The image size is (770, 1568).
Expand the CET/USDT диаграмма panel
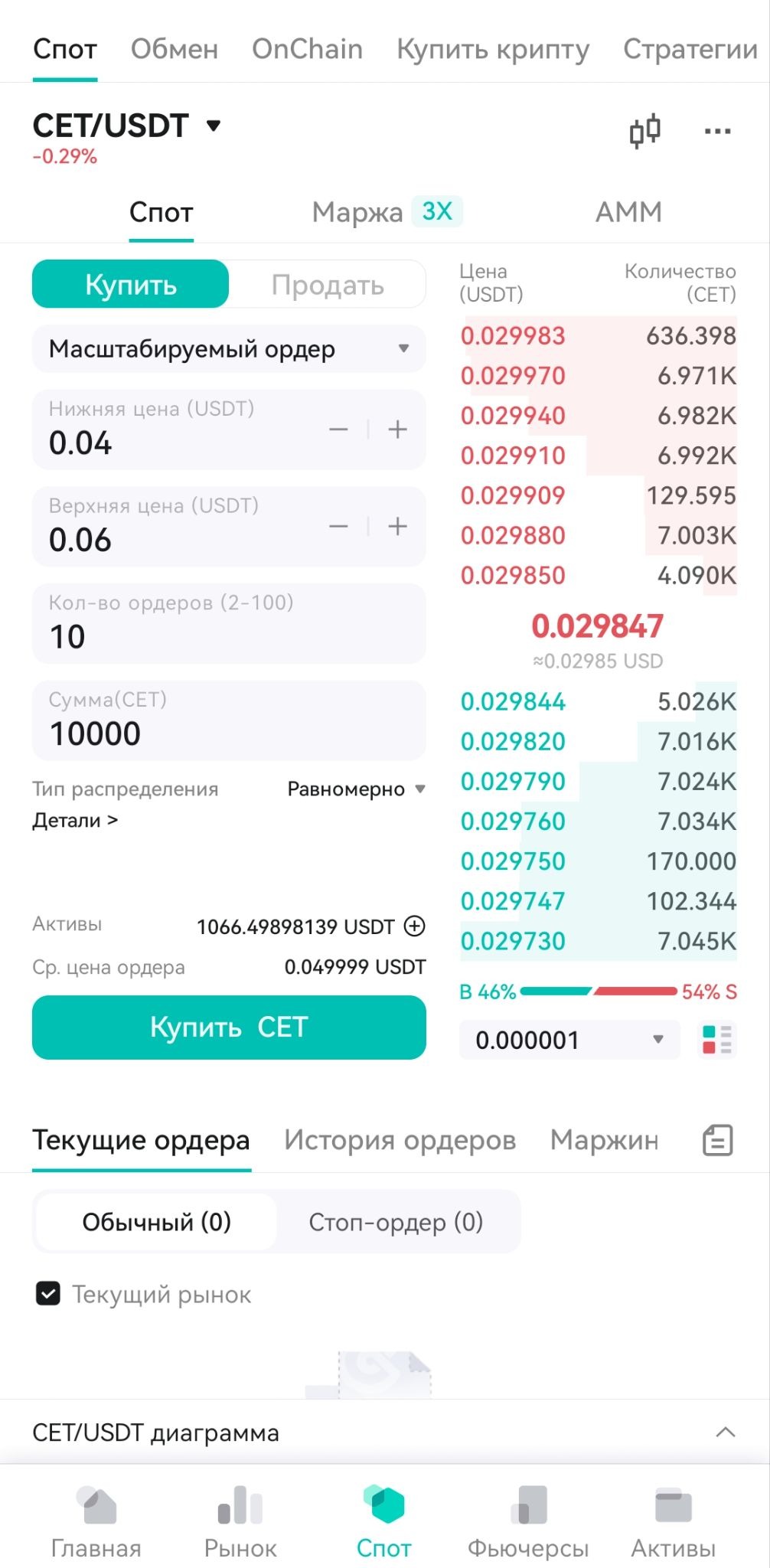(x=384, y=1432)
